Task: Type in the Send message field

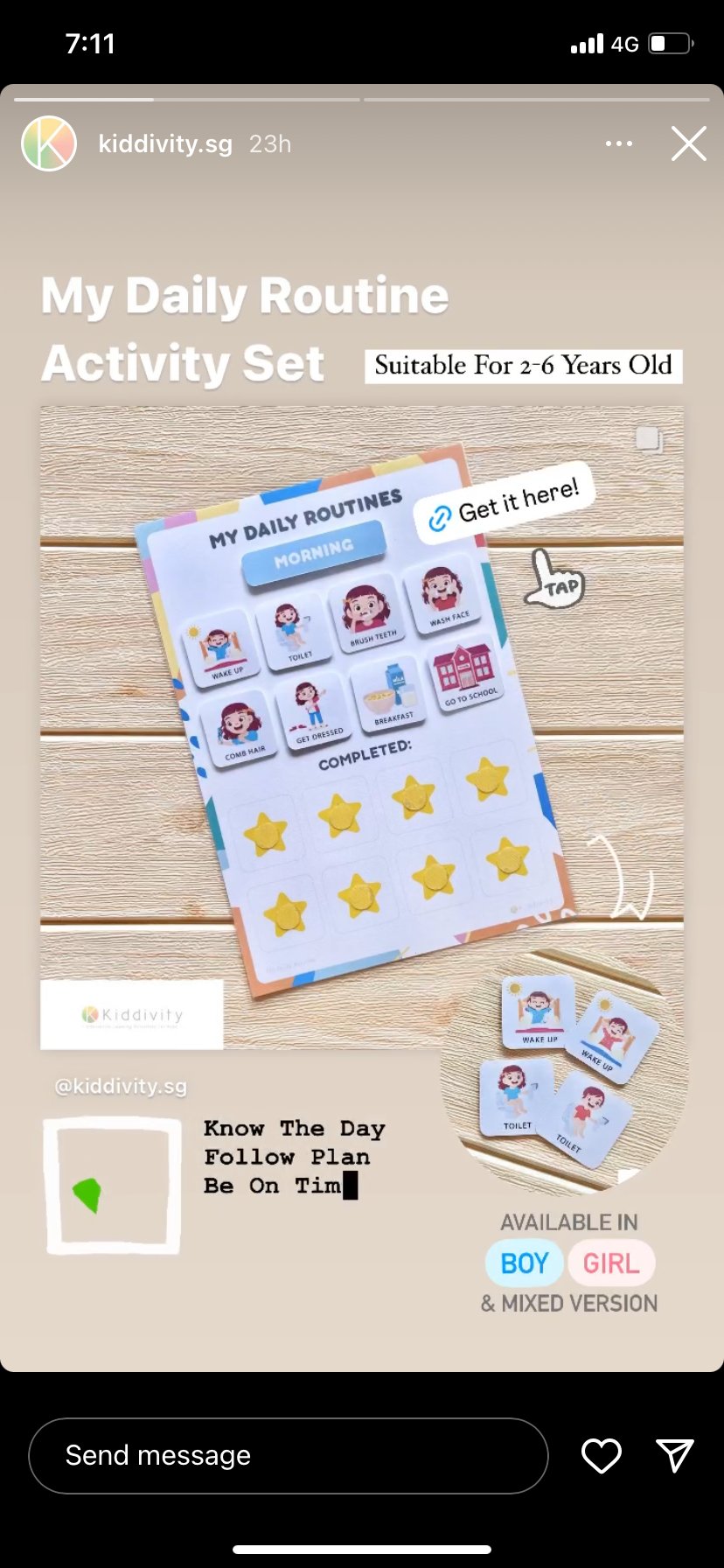Action: click(289, 1455)
